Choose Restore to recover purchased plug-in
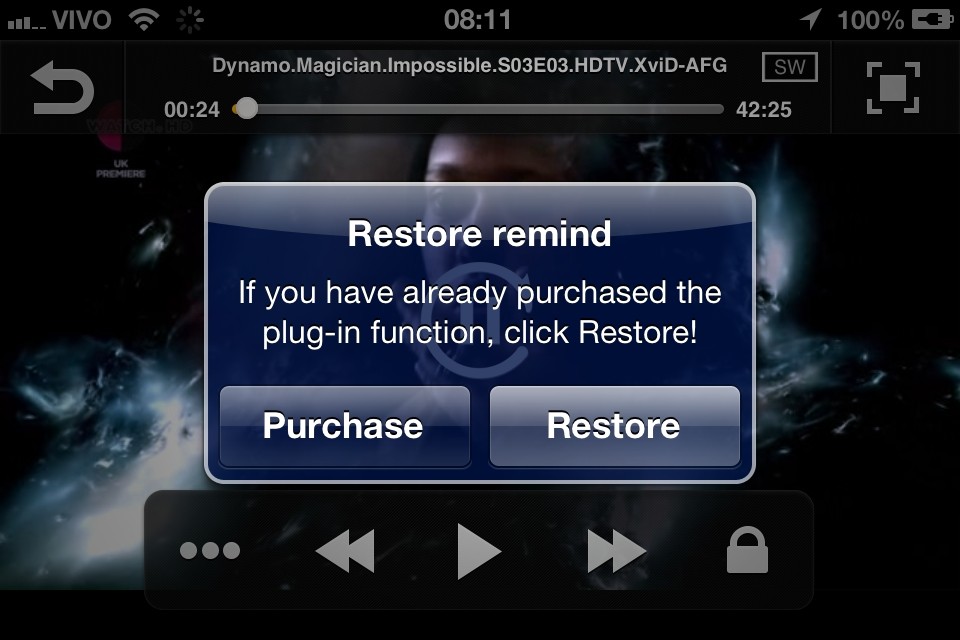Screen dimensions: 960x640 pyautogui.click(x=614, y=426)
